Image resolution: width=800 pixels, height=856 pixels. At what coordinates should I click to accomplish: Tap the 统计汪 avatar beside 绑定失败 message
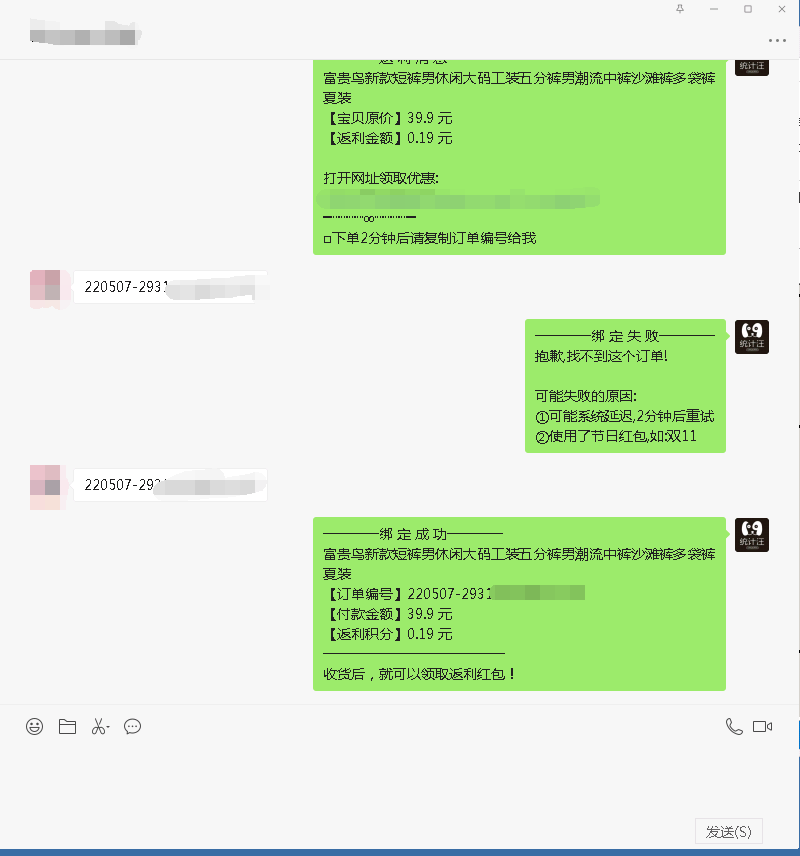pos(752,337)
